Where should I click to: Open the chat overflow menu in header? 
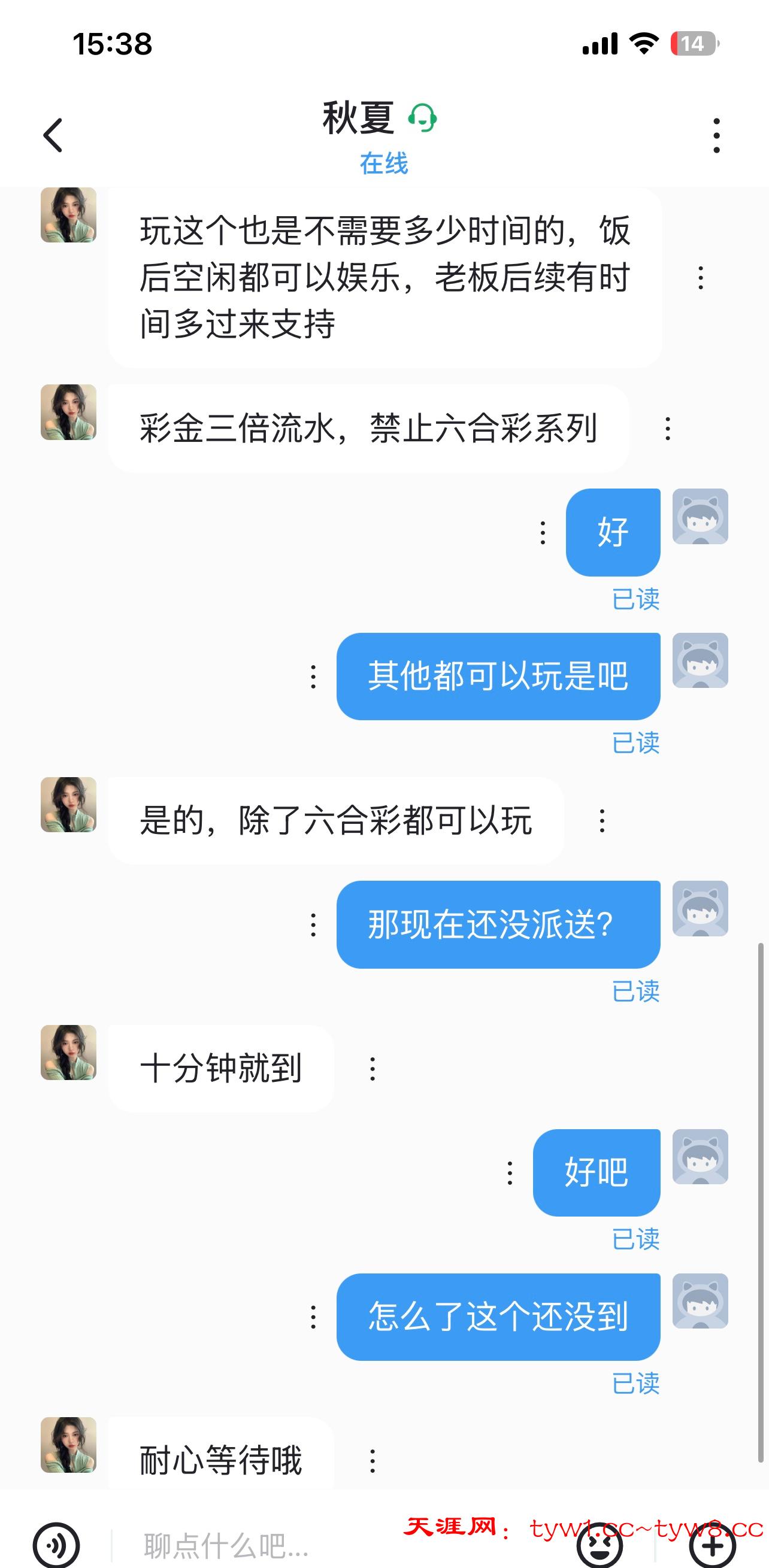click(716, 135)
